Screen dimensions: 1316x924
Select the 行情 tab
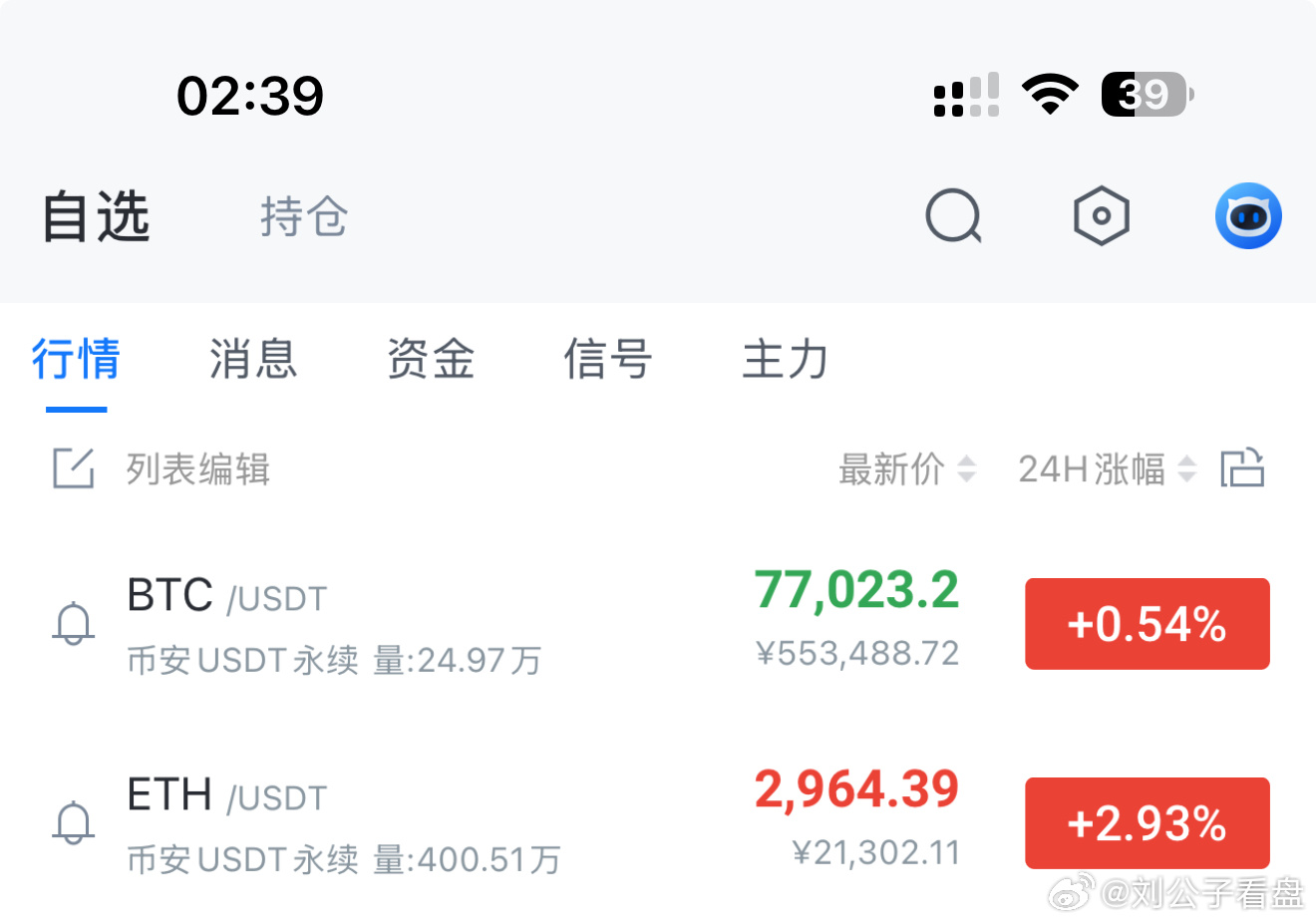click(x=76, y=360)
